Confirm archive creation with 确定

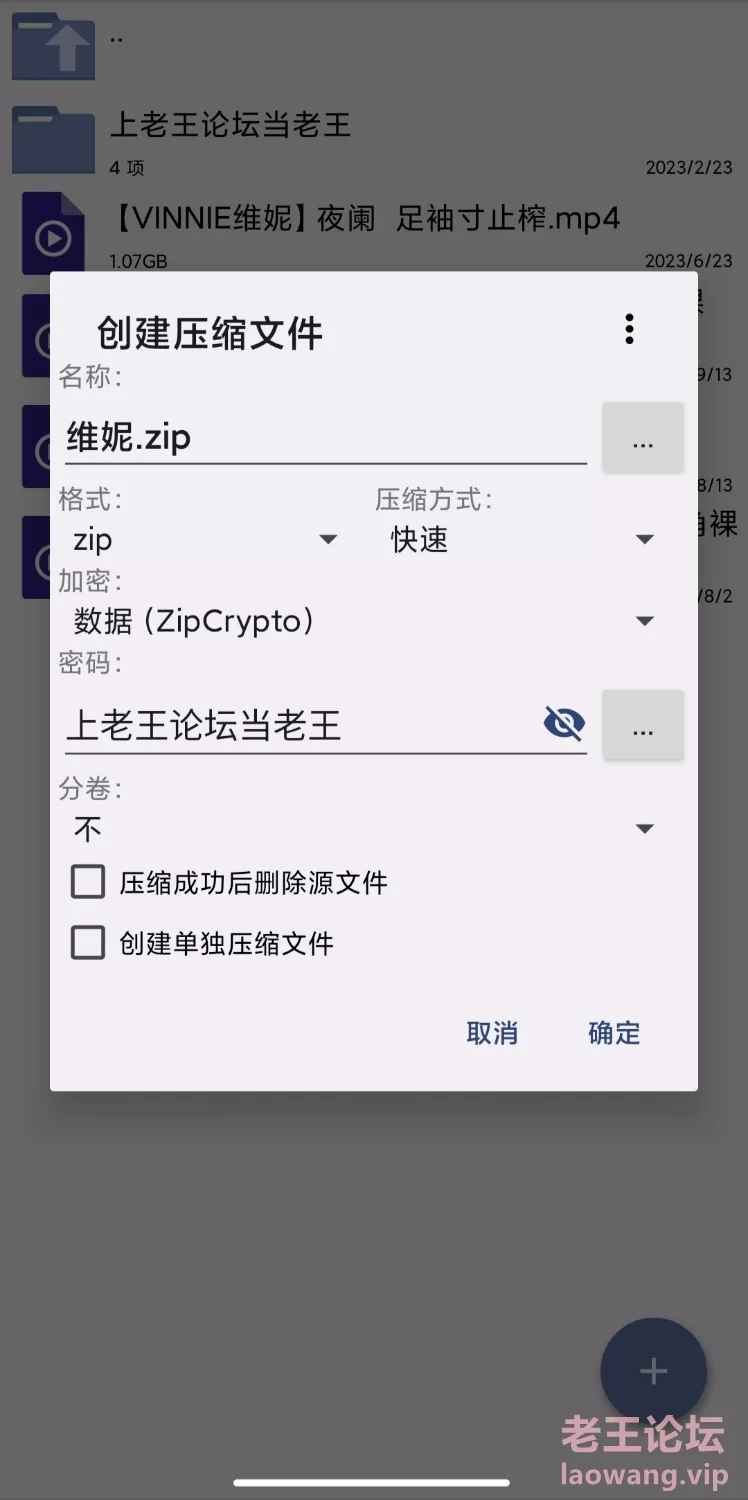tap(614, 1033)
